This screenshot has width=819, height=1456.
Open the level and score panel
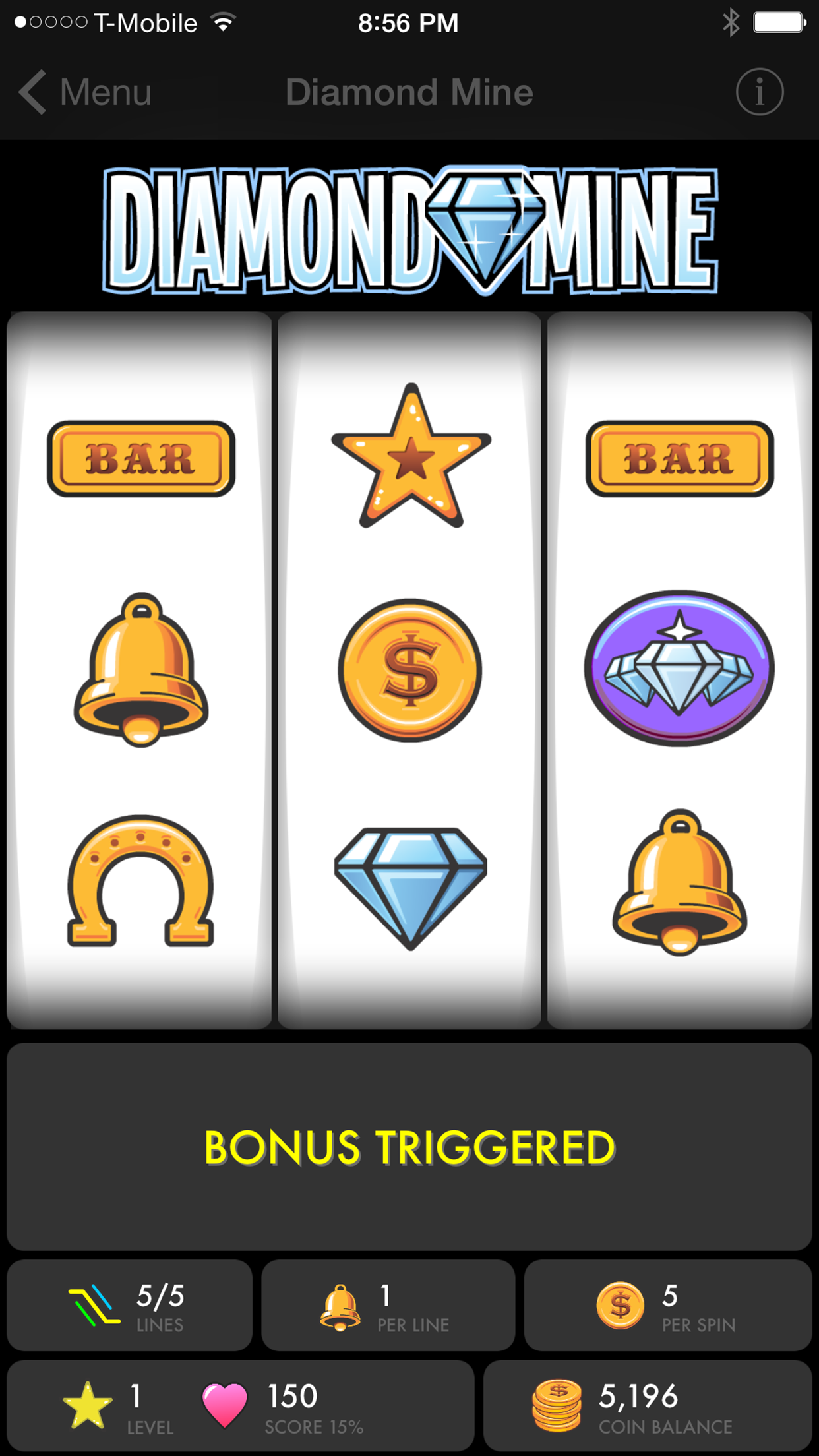(240, 1406)
